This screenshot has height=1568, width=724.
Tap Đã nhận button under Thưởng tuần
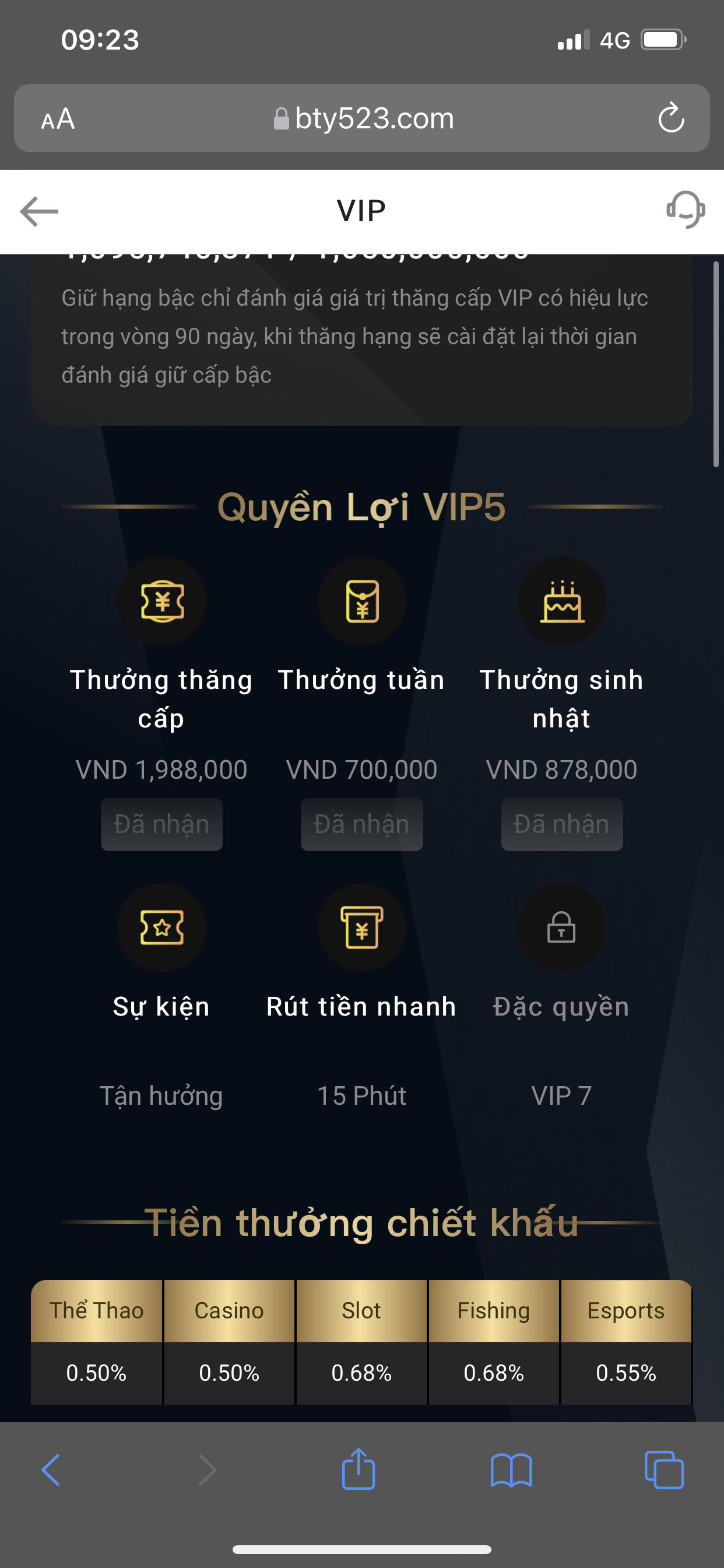coord(361,824)
